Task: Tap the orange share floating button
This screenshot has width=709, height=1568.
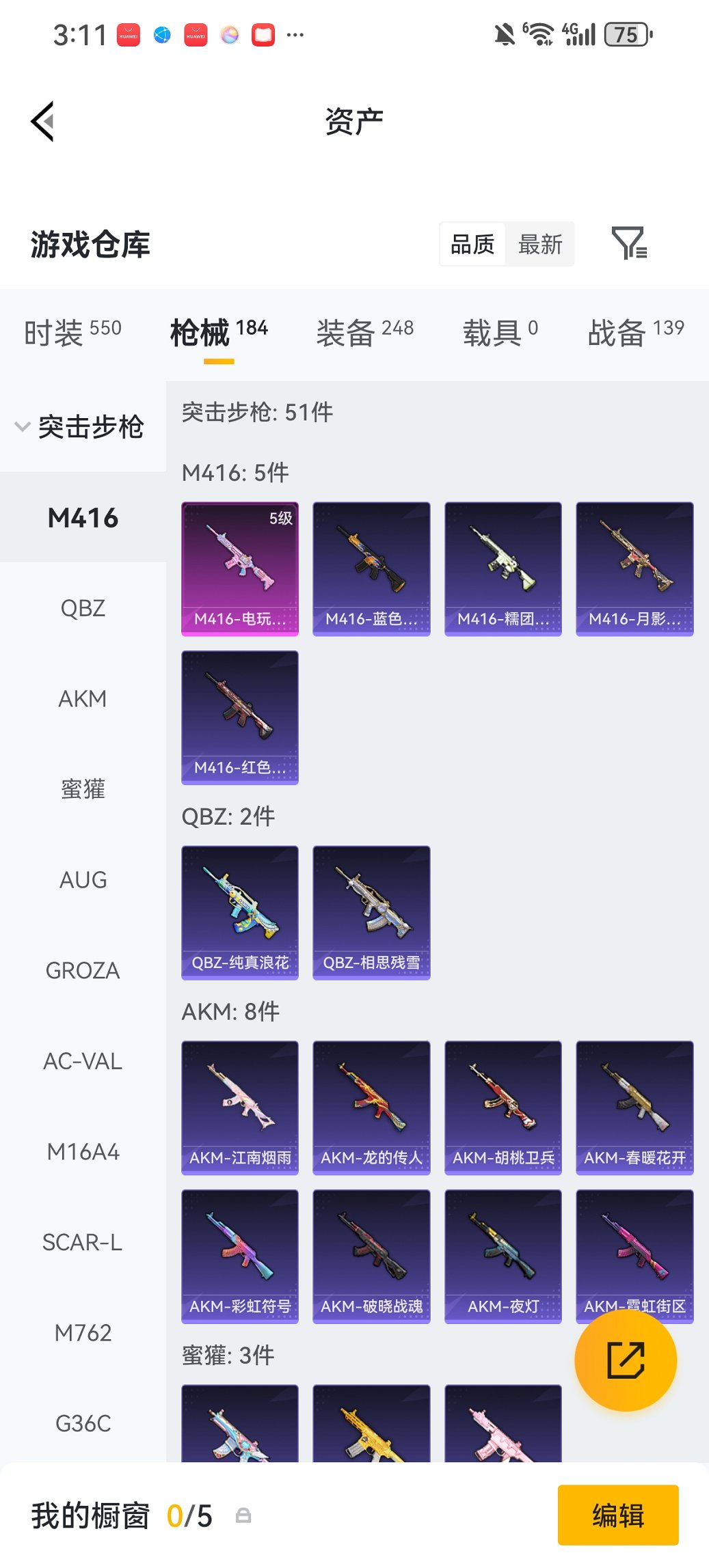Action: coord(626,1360)
